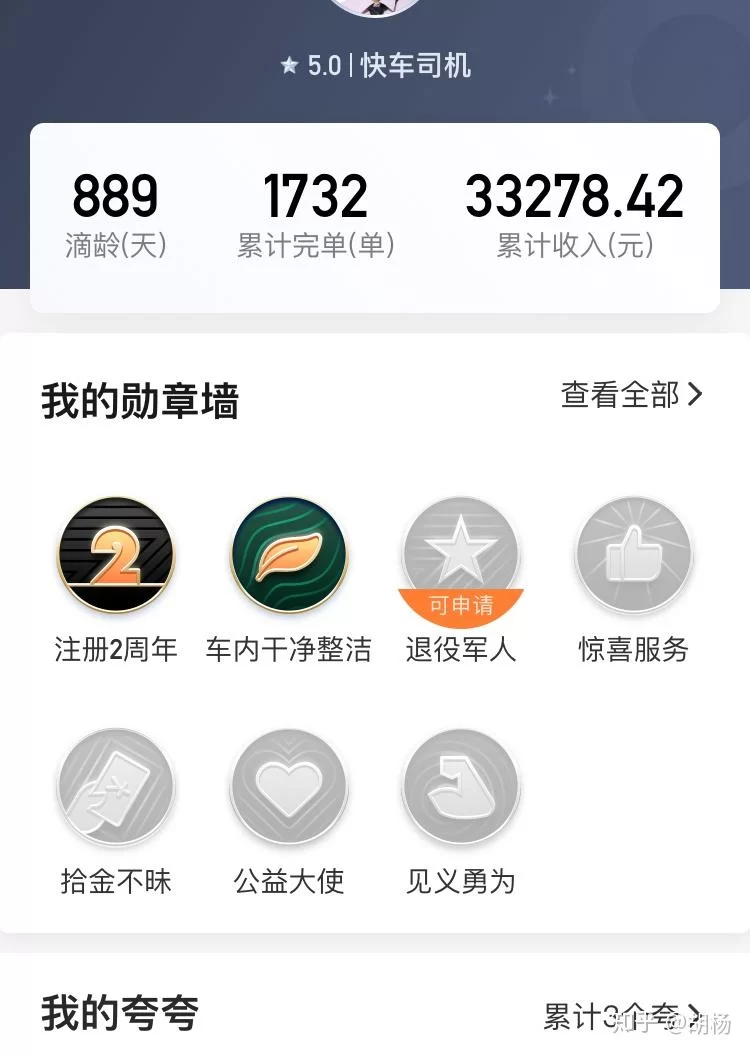Open the 见义勇为 badge
Viewport: 750px width, 1055px height.
(461, 788)
